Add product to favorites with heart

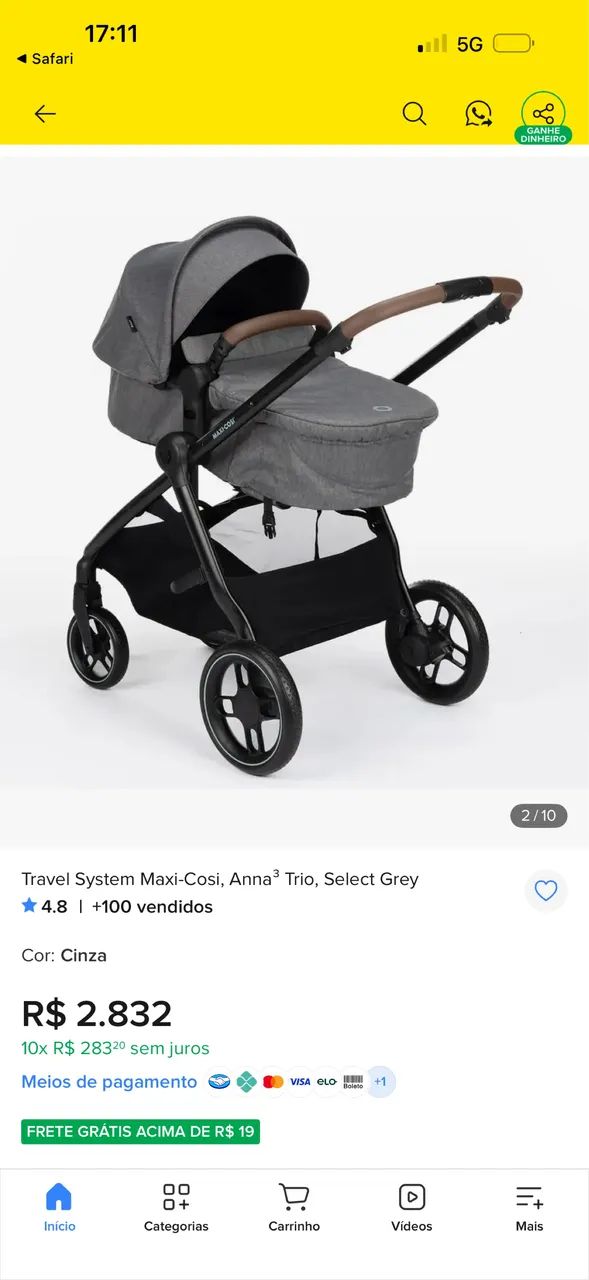(546, 891)
